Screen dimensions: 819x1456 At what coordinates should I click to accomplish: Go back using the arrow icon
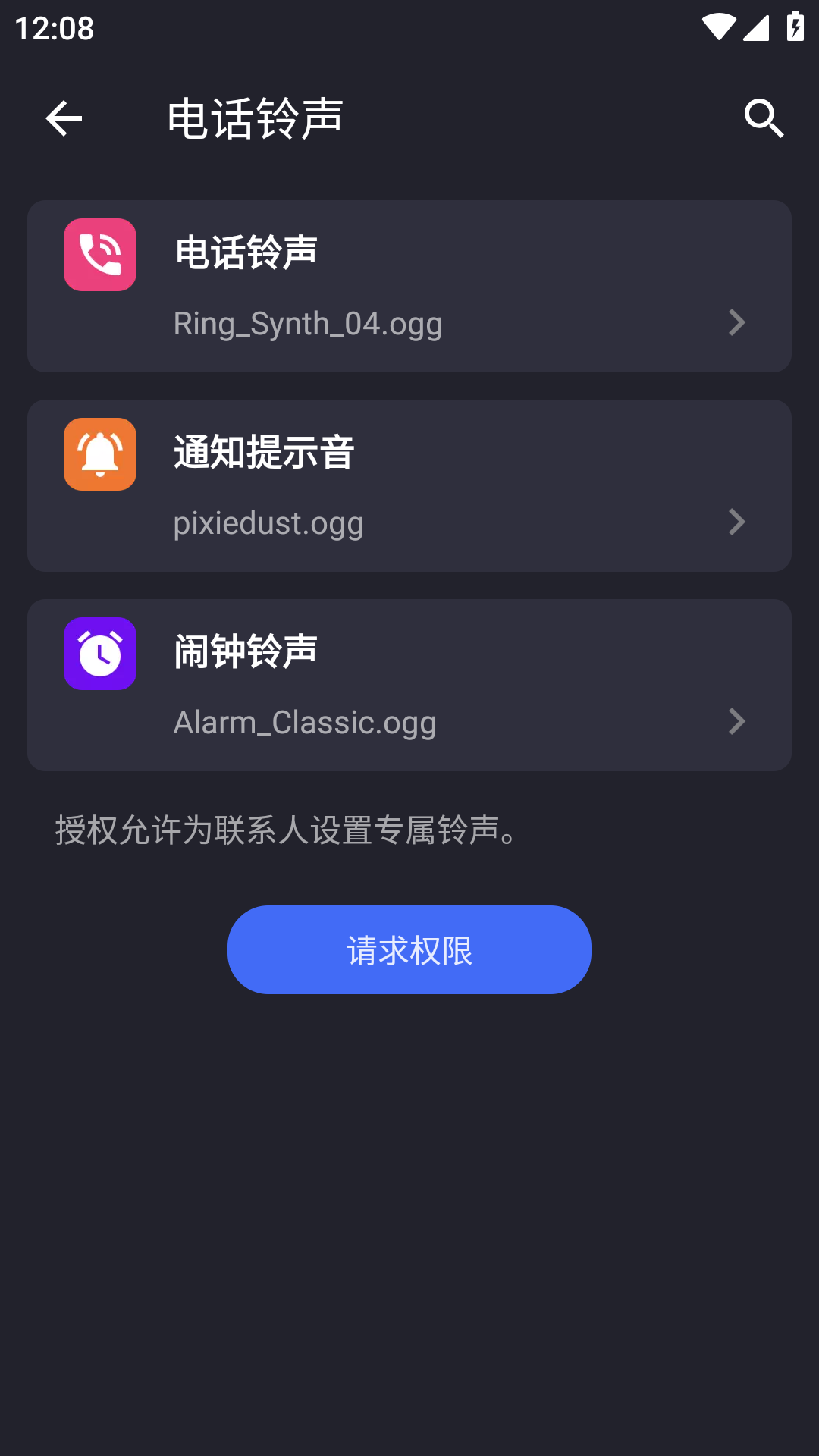point(64,118)
